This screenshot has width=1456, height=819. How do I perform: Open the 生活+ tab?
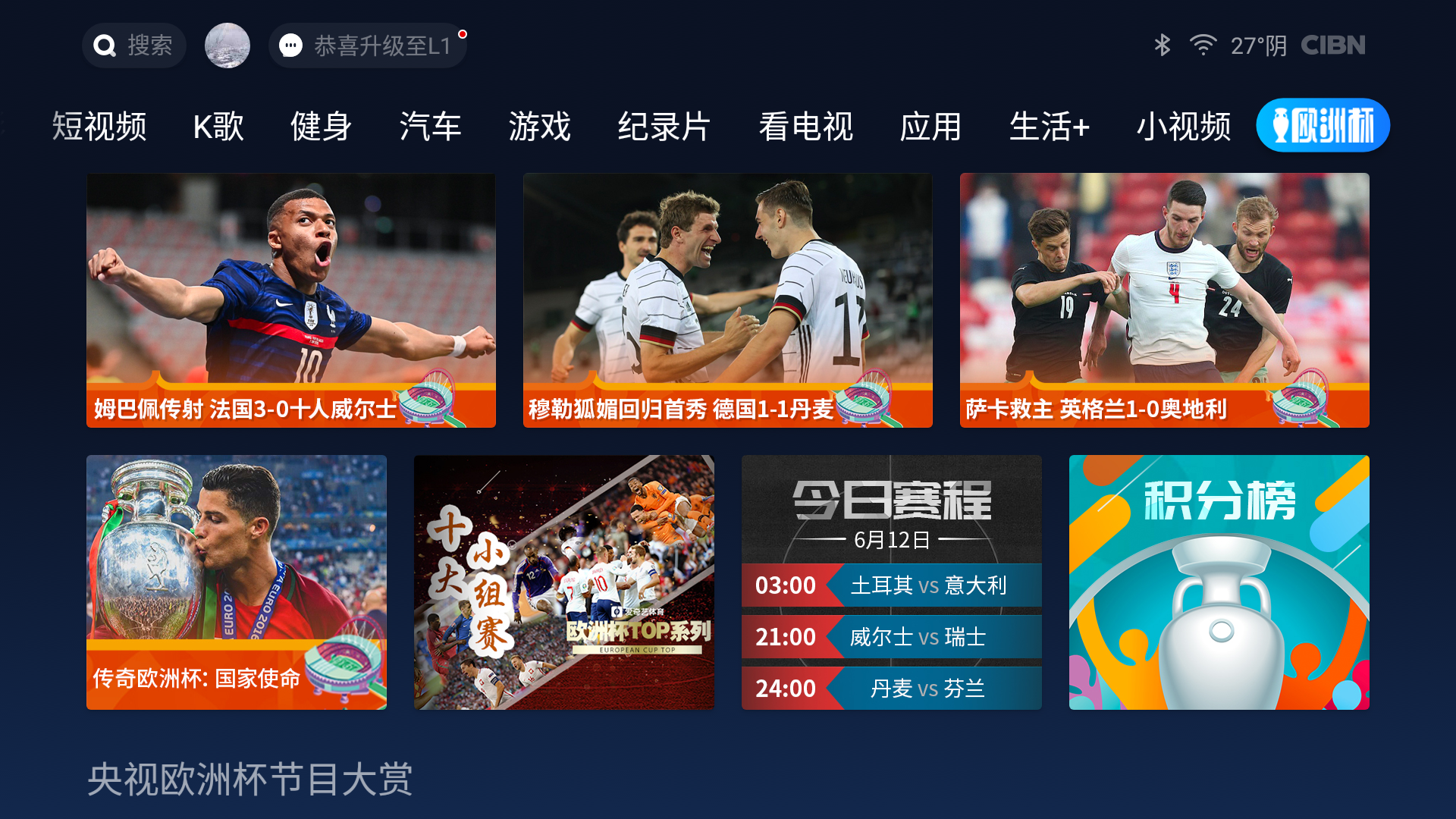(x=1050, y=126)
